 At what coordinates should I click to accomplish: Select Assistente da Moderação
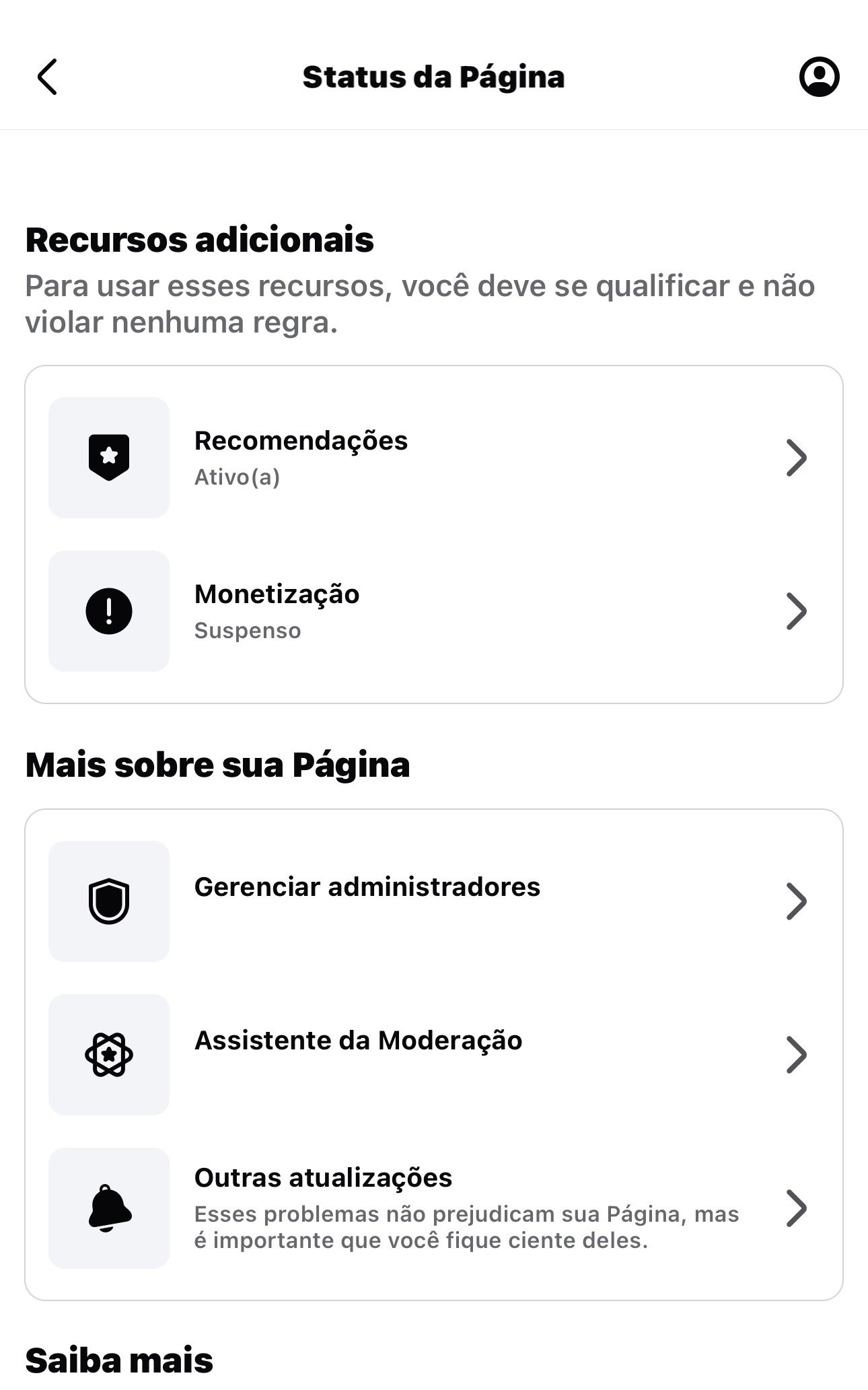pyautogui.click(x=433, y=1054)
